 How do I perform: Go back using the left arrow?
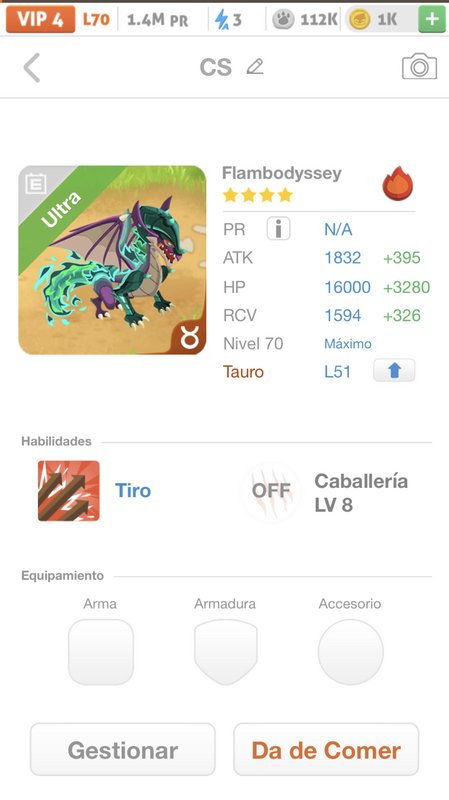coord(32,67)
